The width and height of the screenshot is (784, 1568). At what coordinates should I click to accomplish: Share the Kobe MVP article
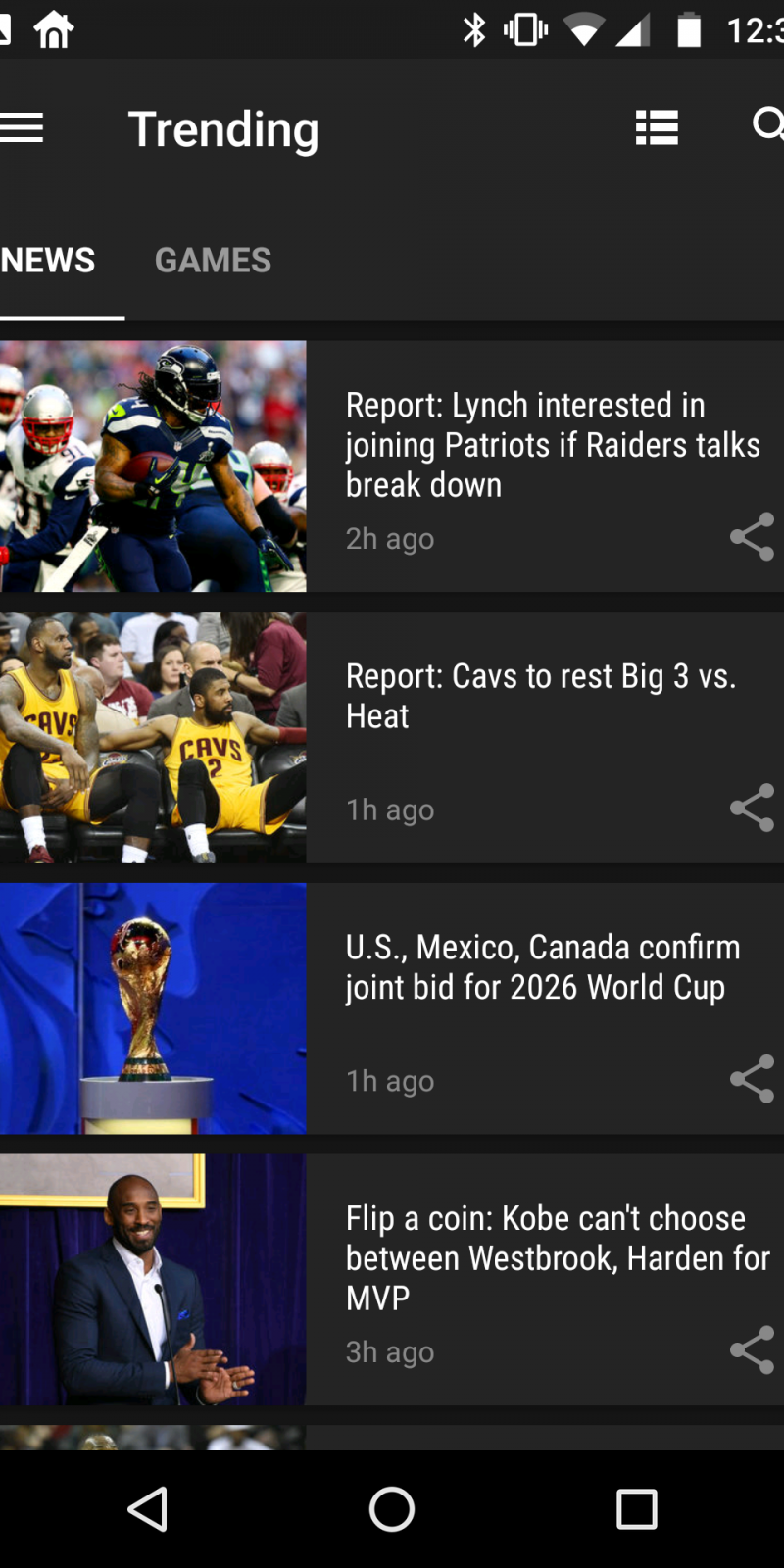coord(752,1350)
